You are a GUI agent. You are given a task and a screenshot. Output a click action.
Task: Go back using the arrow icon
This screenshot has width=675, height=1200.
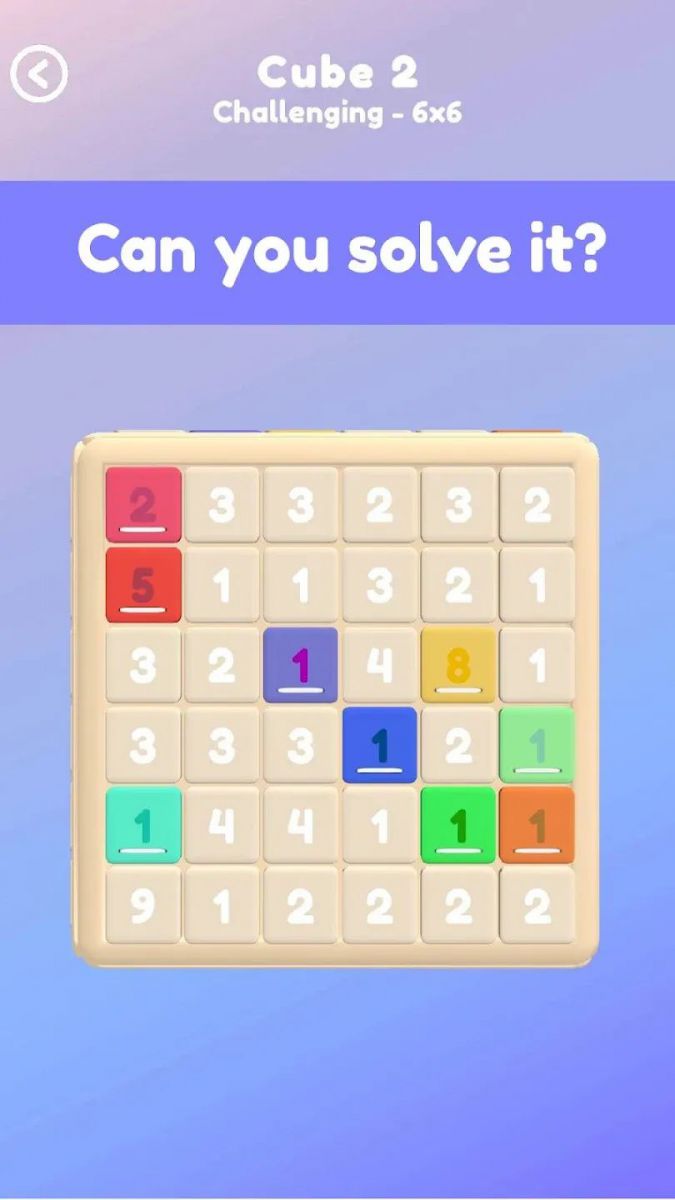point(39,74)
